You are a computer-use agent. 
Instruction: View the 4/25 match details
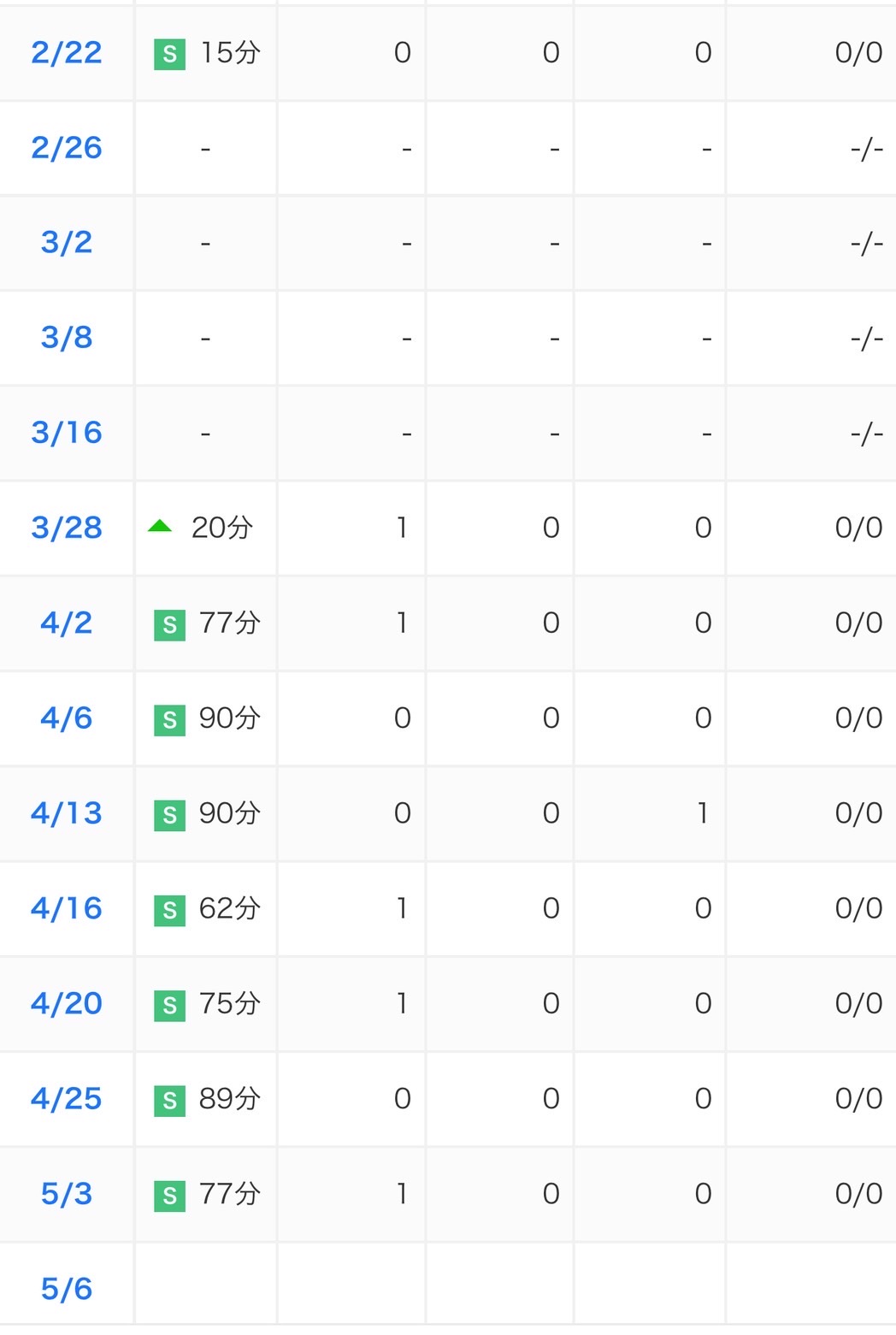pos(67,1099)
